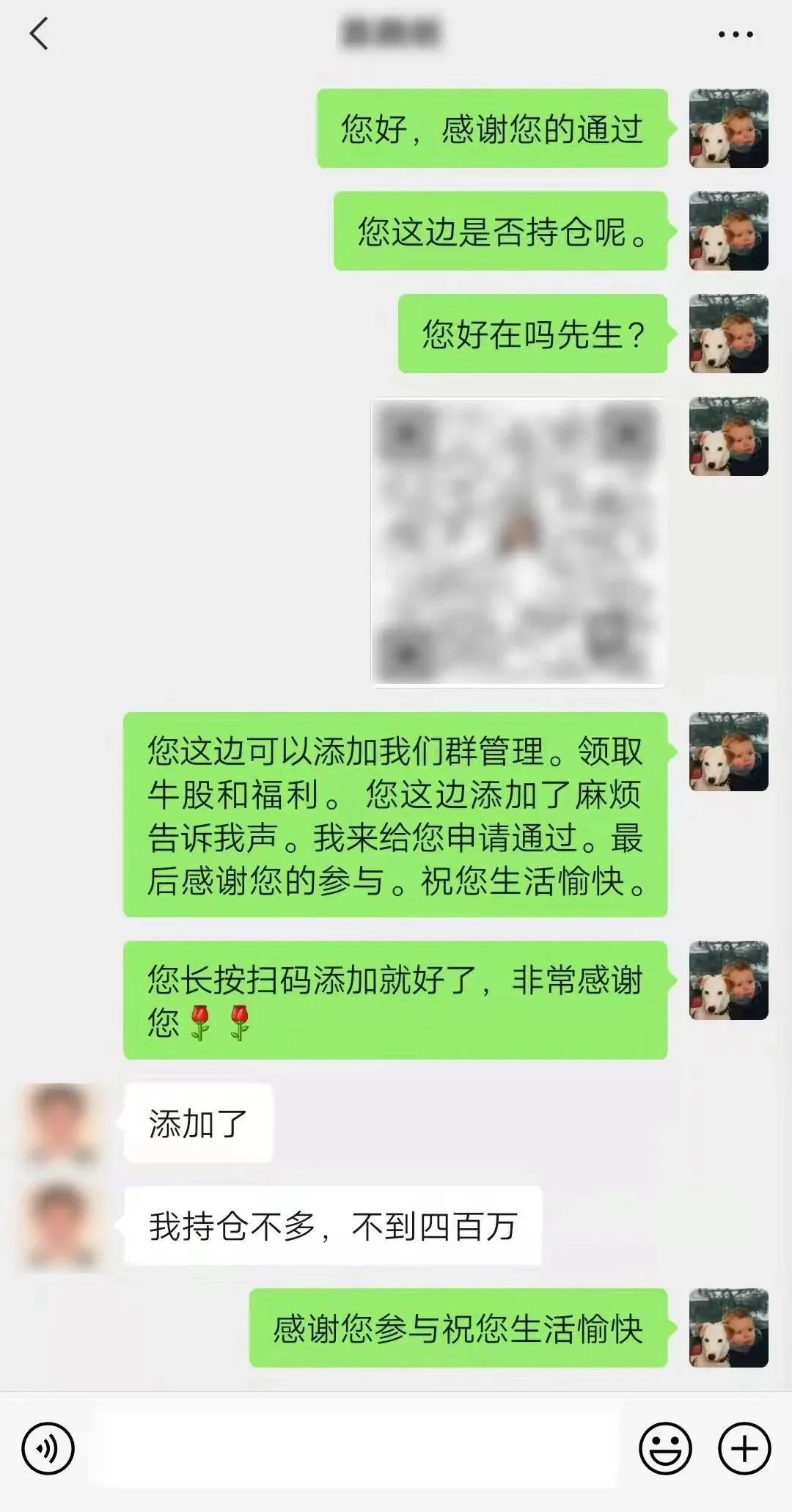Open the three-dot chat options menu

(x=735, y=34)
